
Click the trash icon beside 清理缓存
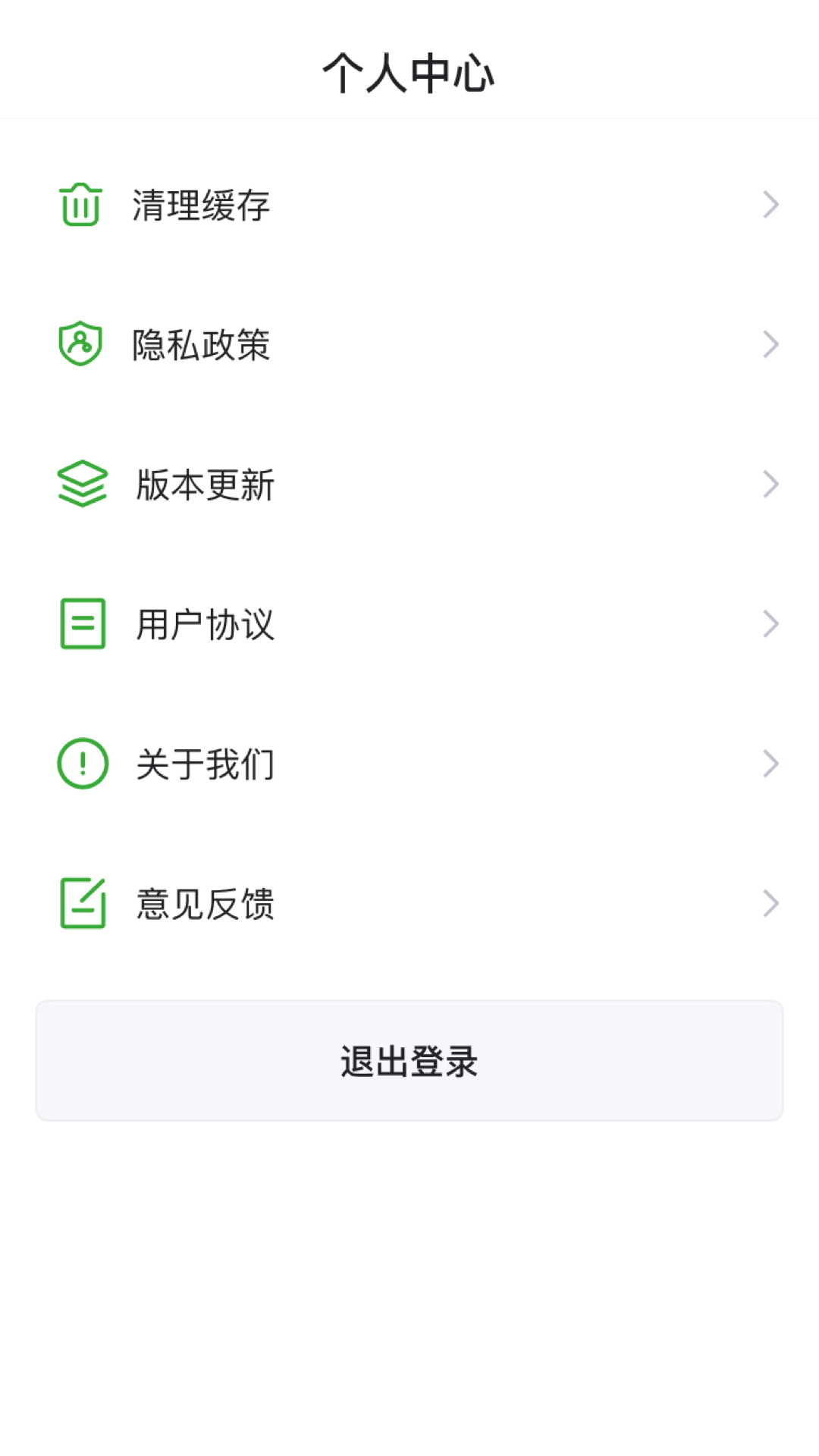tap(82, 203)
